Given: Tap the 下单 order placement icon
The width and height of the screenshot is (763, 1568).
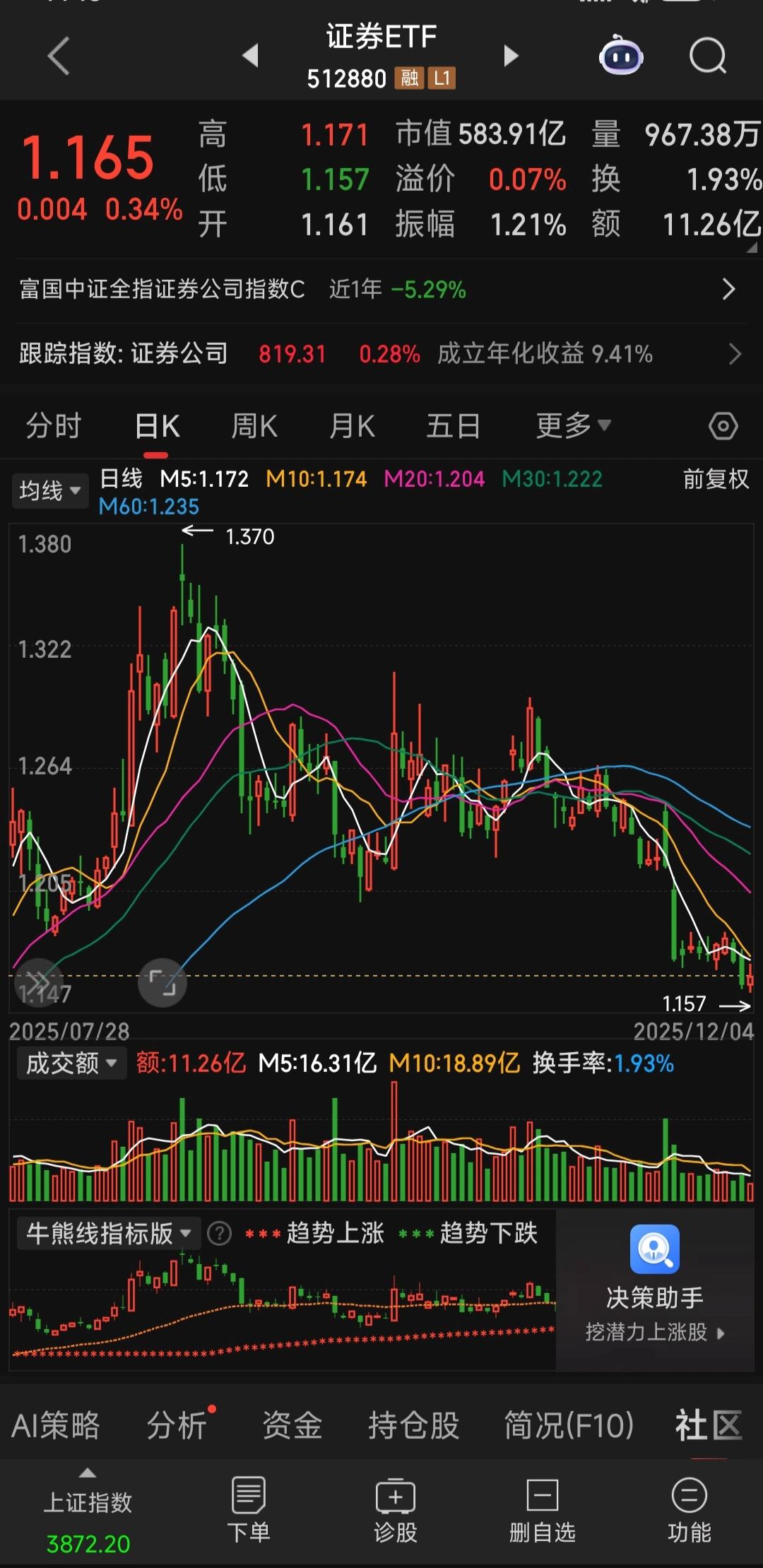Looking at the screenshot, I should tap(249, 1509).
